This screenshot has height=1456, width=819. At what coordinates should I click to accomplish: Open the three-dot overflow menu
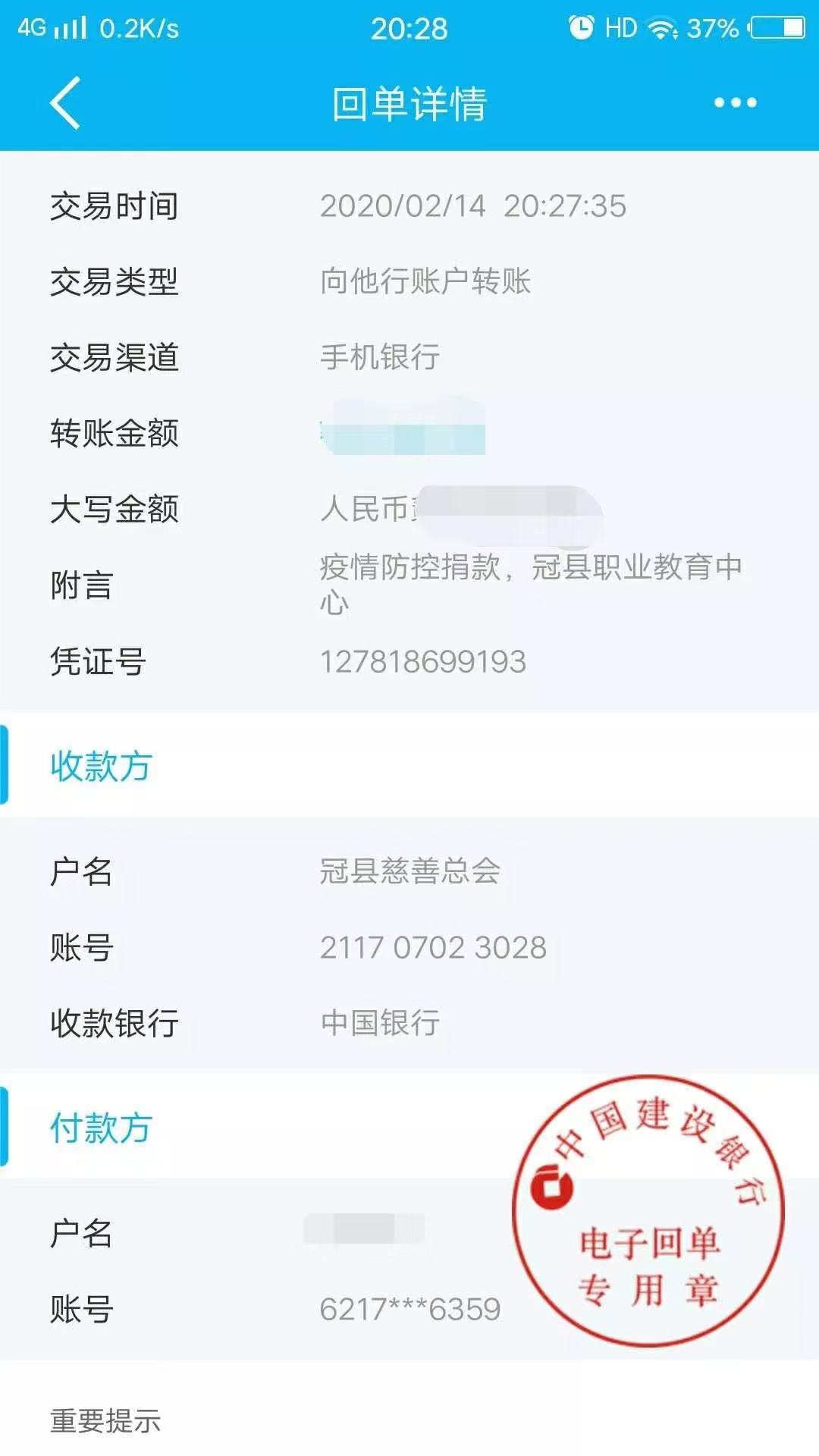tap(735, 103)
